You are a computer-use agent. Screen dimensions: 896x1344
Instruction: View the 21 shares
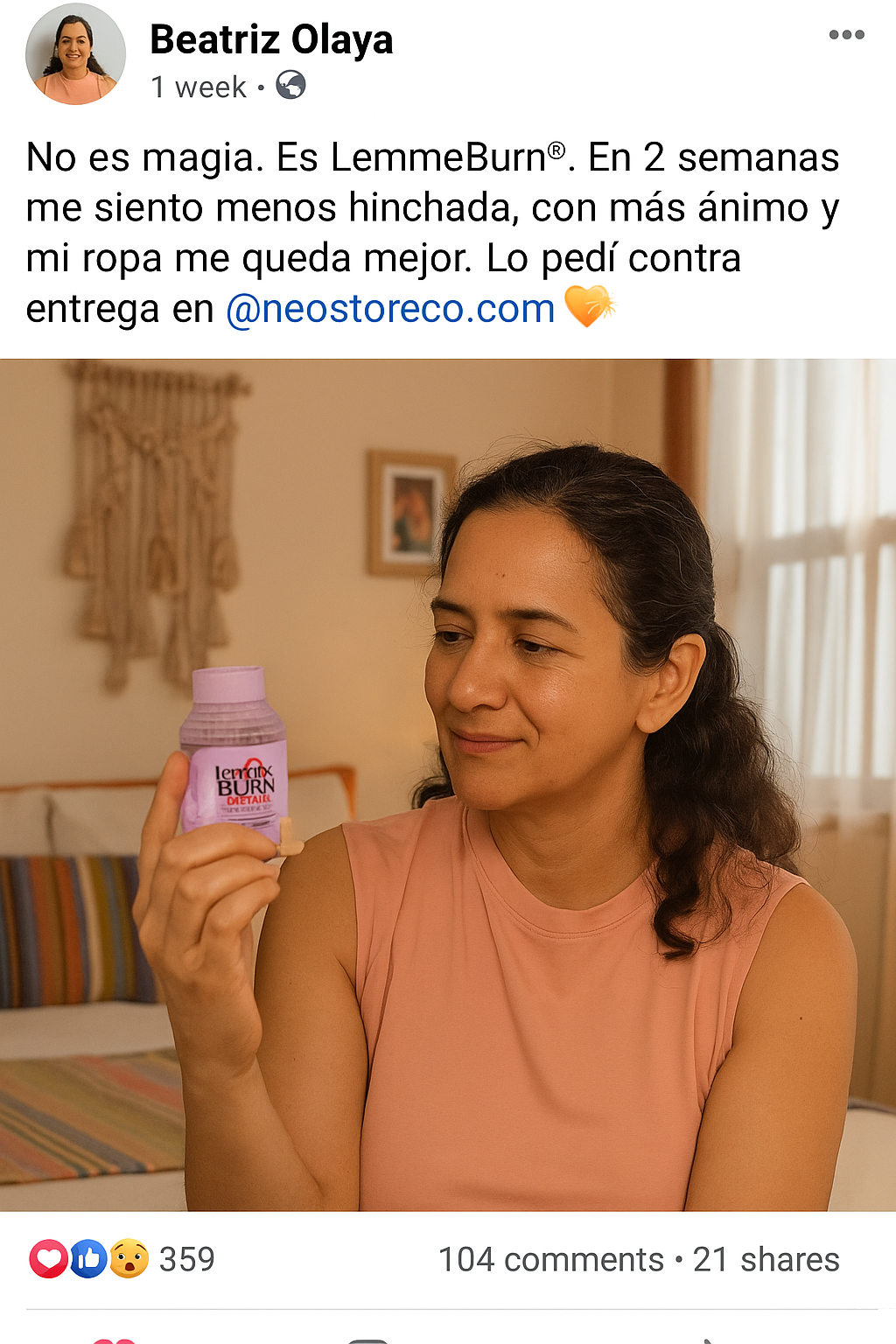click(766, 1260)
